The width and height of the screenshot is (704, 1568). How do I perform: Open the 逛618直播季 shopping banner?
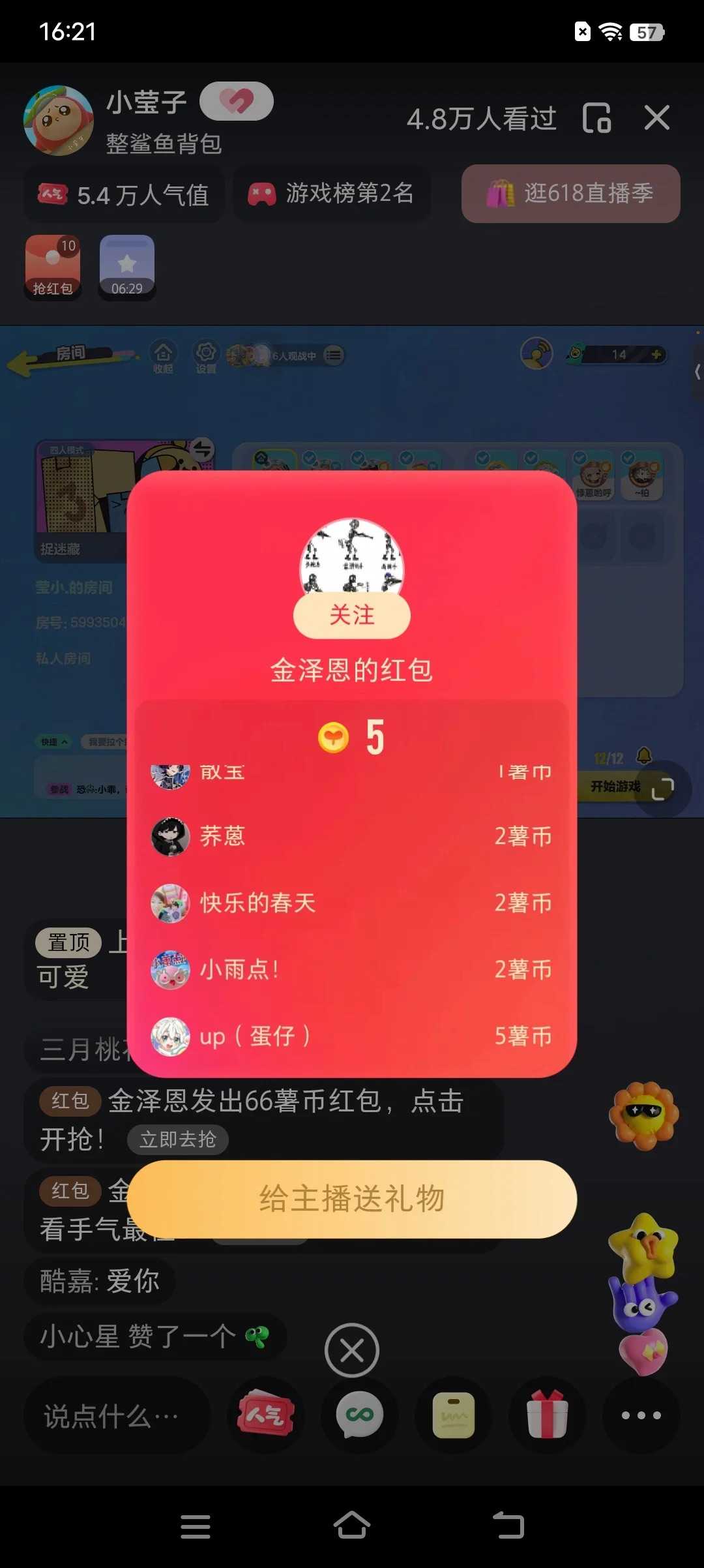coord(570,194)
